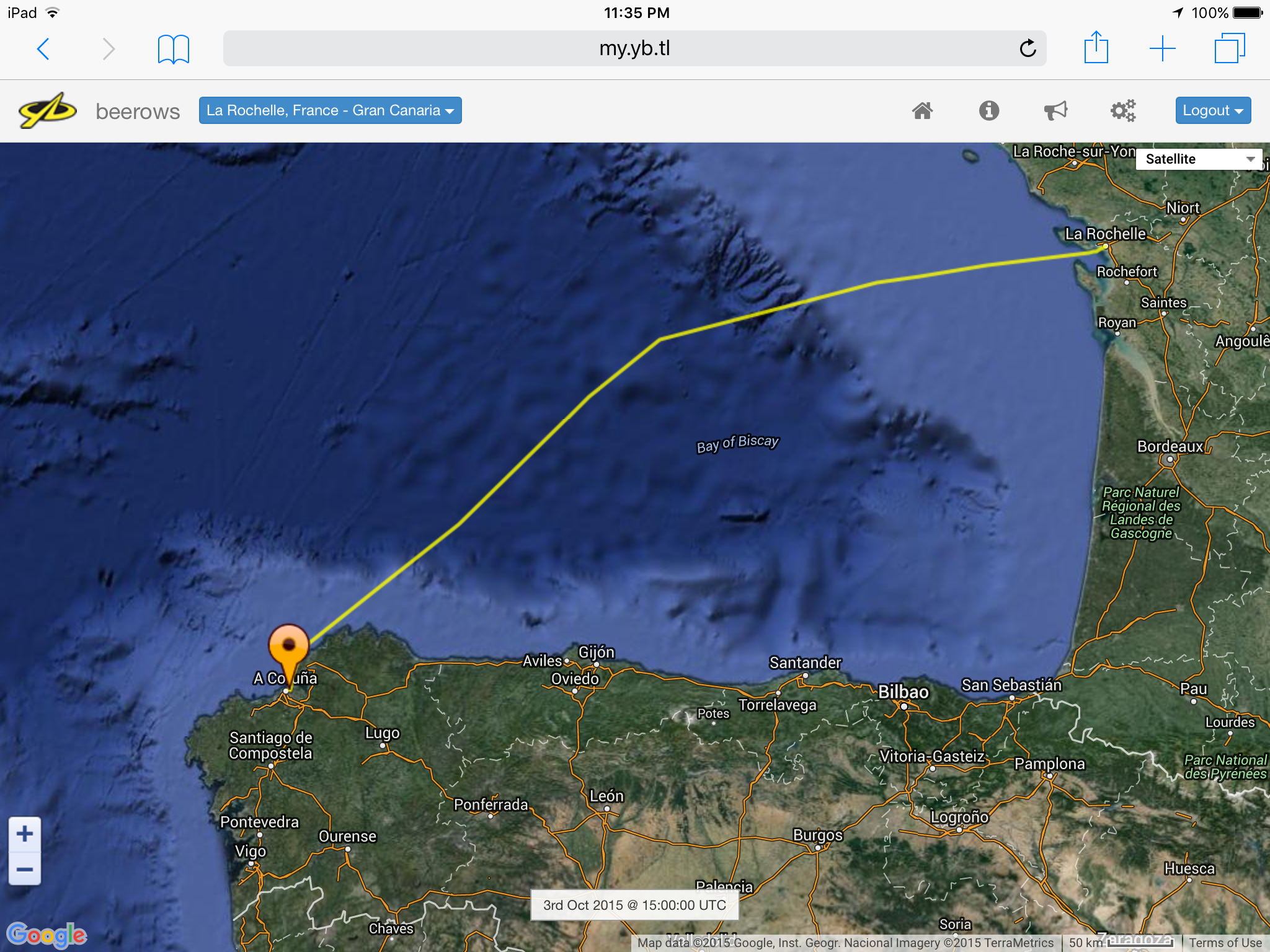Expand the Logout dropdown
The height and width of the screenshot is (952, 1270).
[1212, 110]
